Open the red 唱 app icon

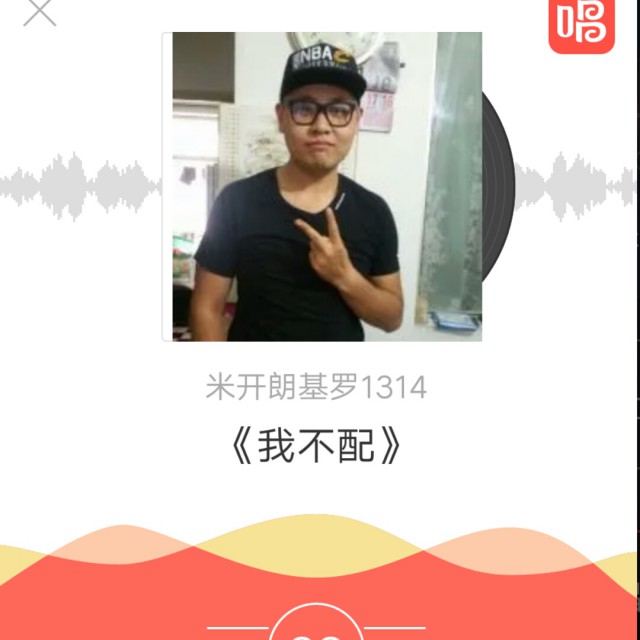tap(581, 26)
